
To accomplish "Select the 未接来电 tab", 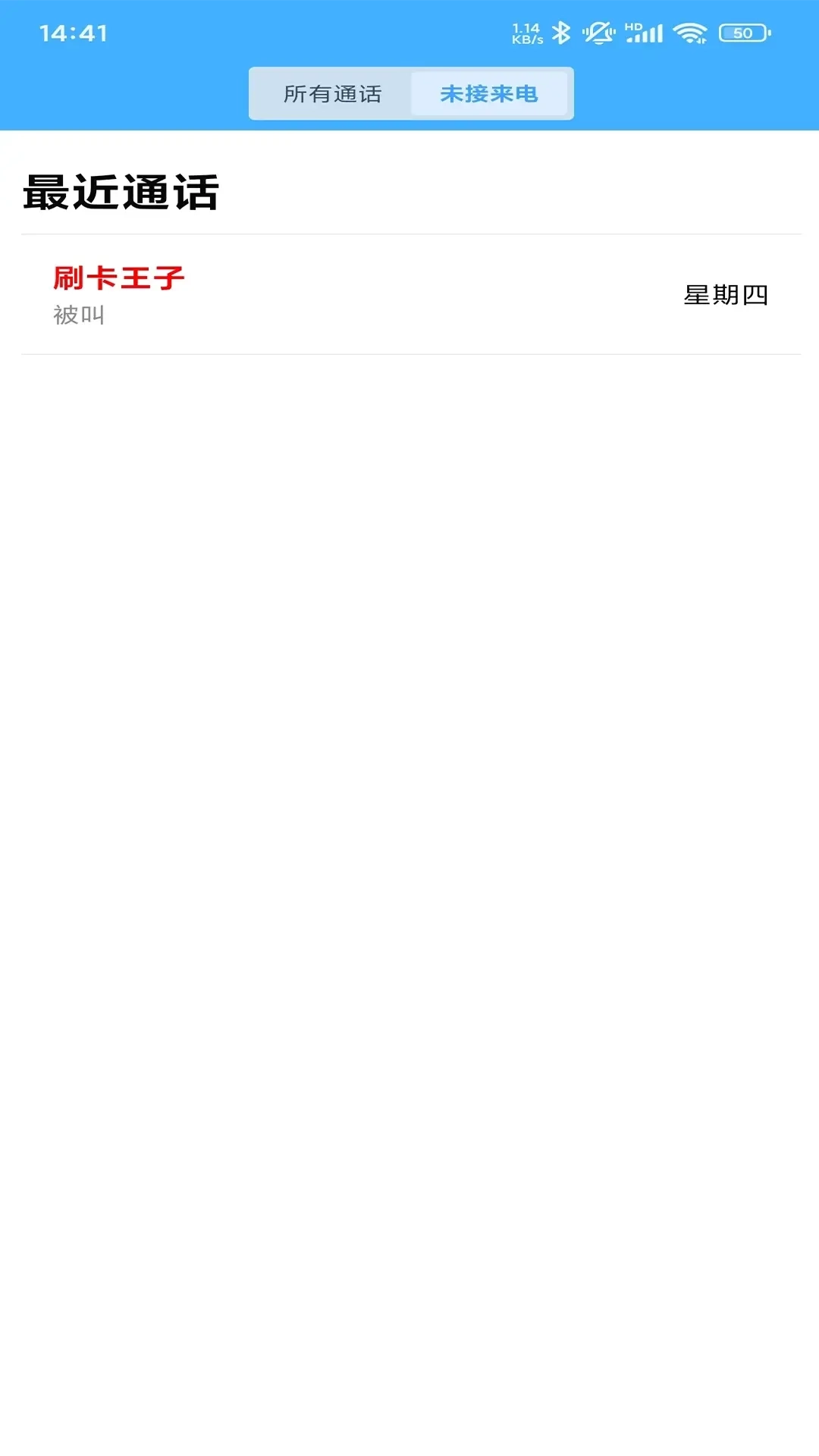I will click(490, 93).
